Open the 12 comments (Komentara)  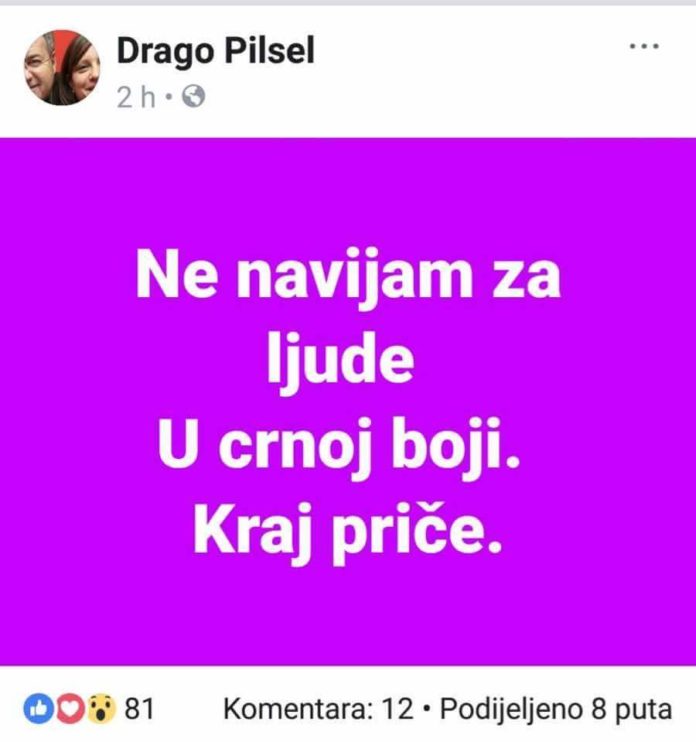tap(318, 710)
